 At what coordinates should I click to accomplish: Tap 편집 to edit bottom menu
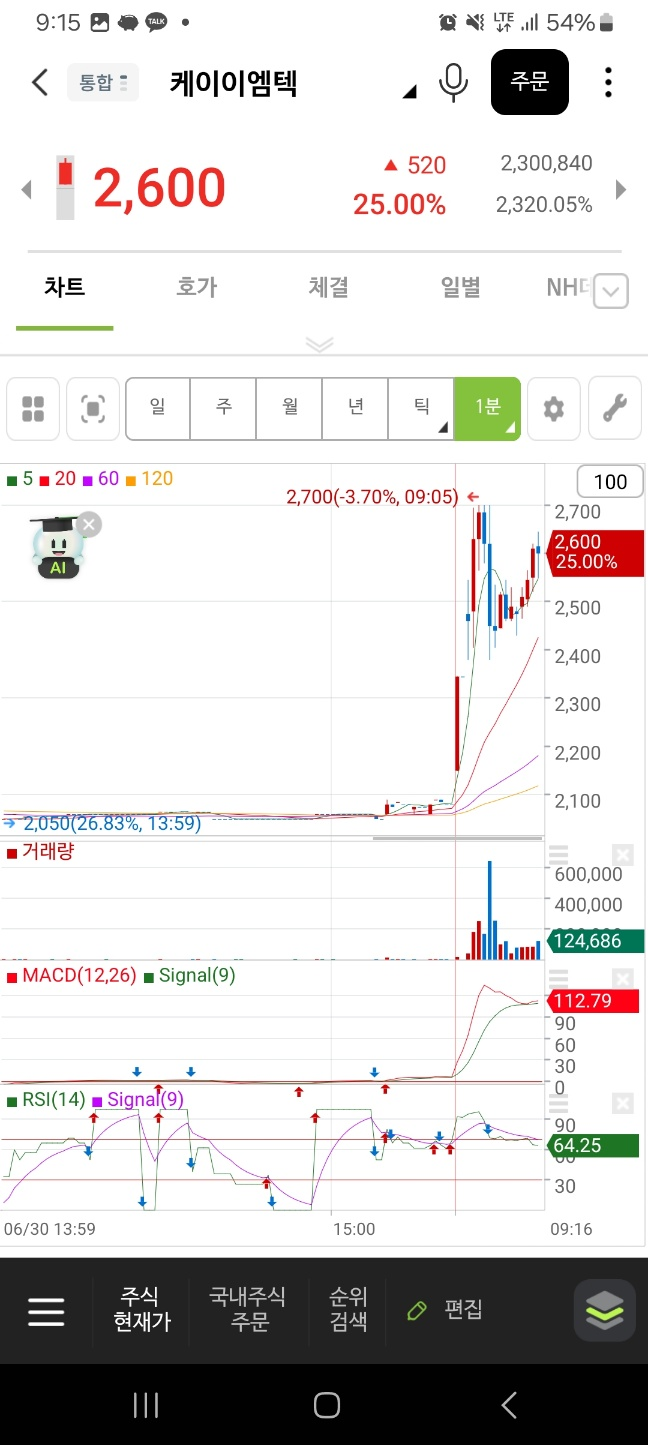[x=445, y=1310]
